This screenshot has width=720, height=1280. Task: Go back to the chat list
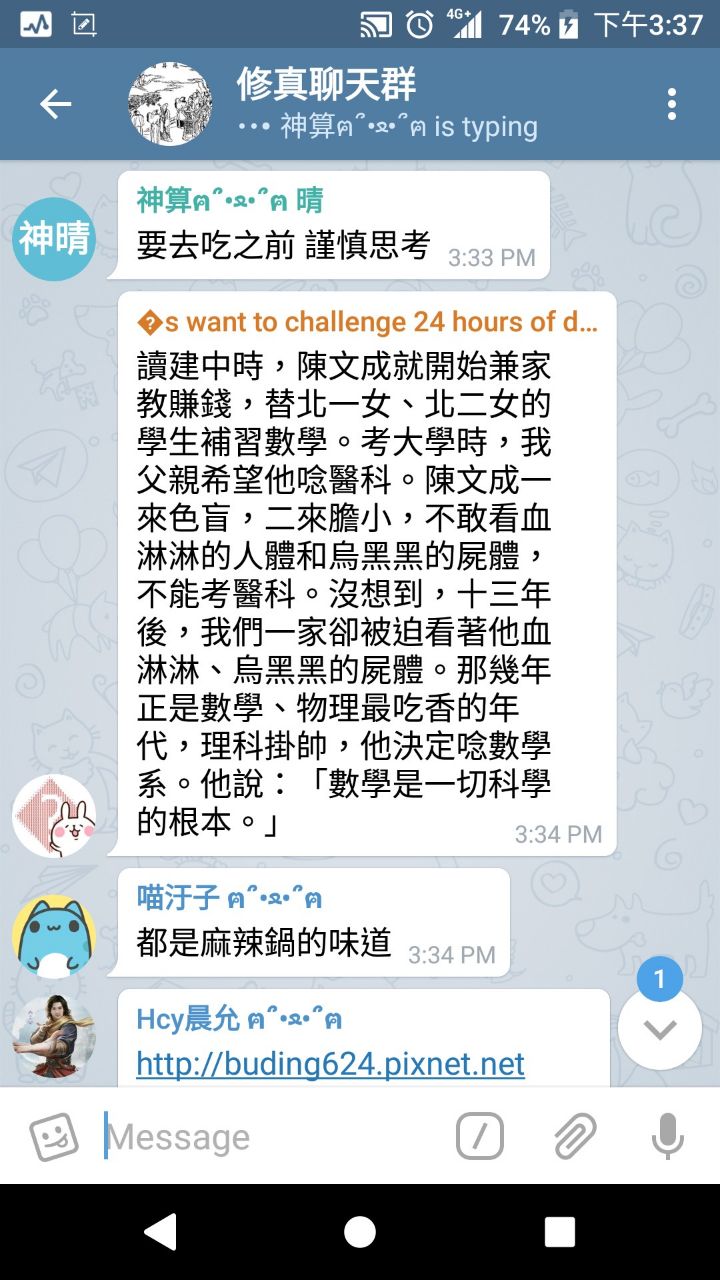pos(55,104)
